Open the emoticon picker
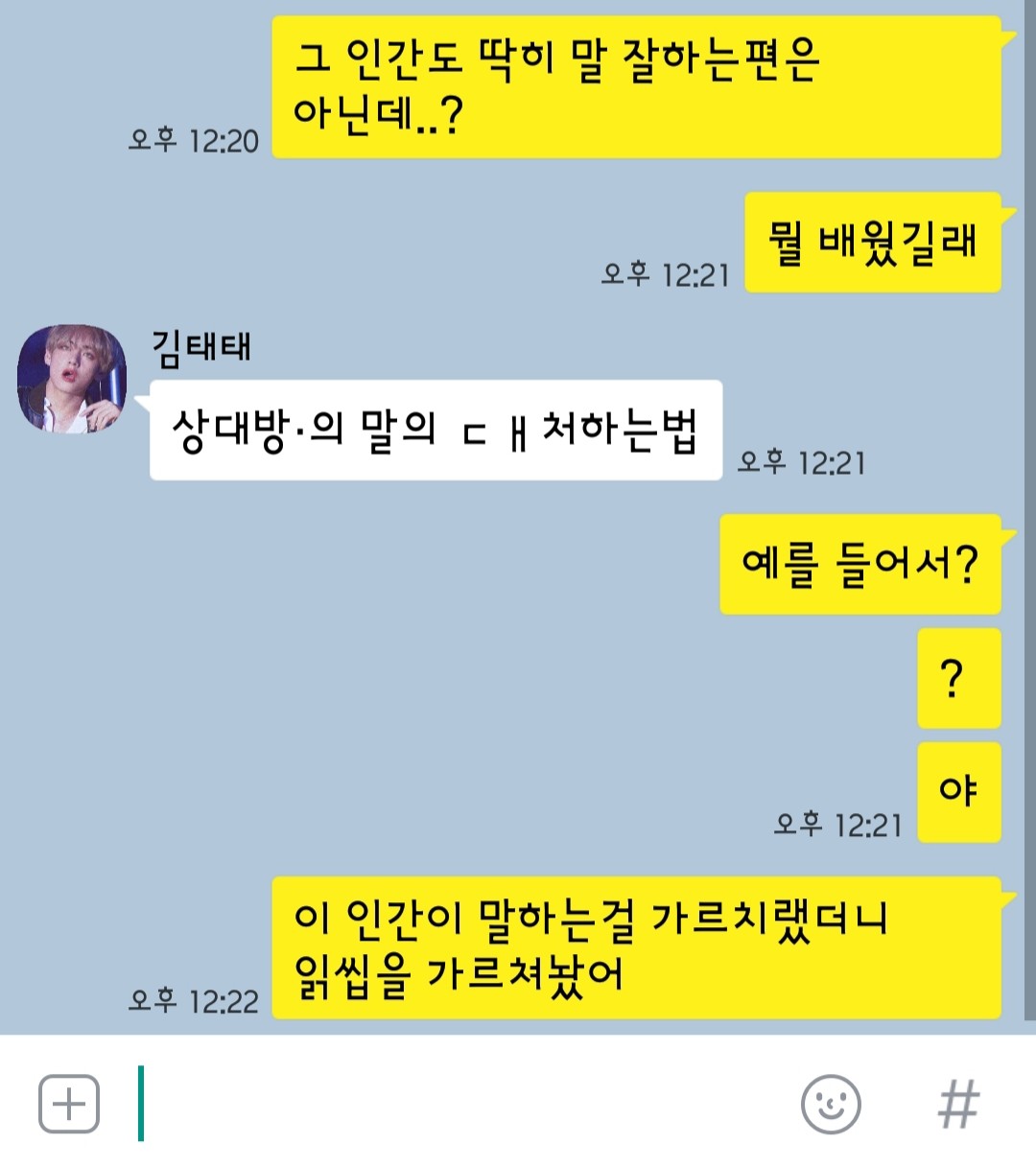The height and width of the screenshot is (1167, 1036). (831, 1104)
